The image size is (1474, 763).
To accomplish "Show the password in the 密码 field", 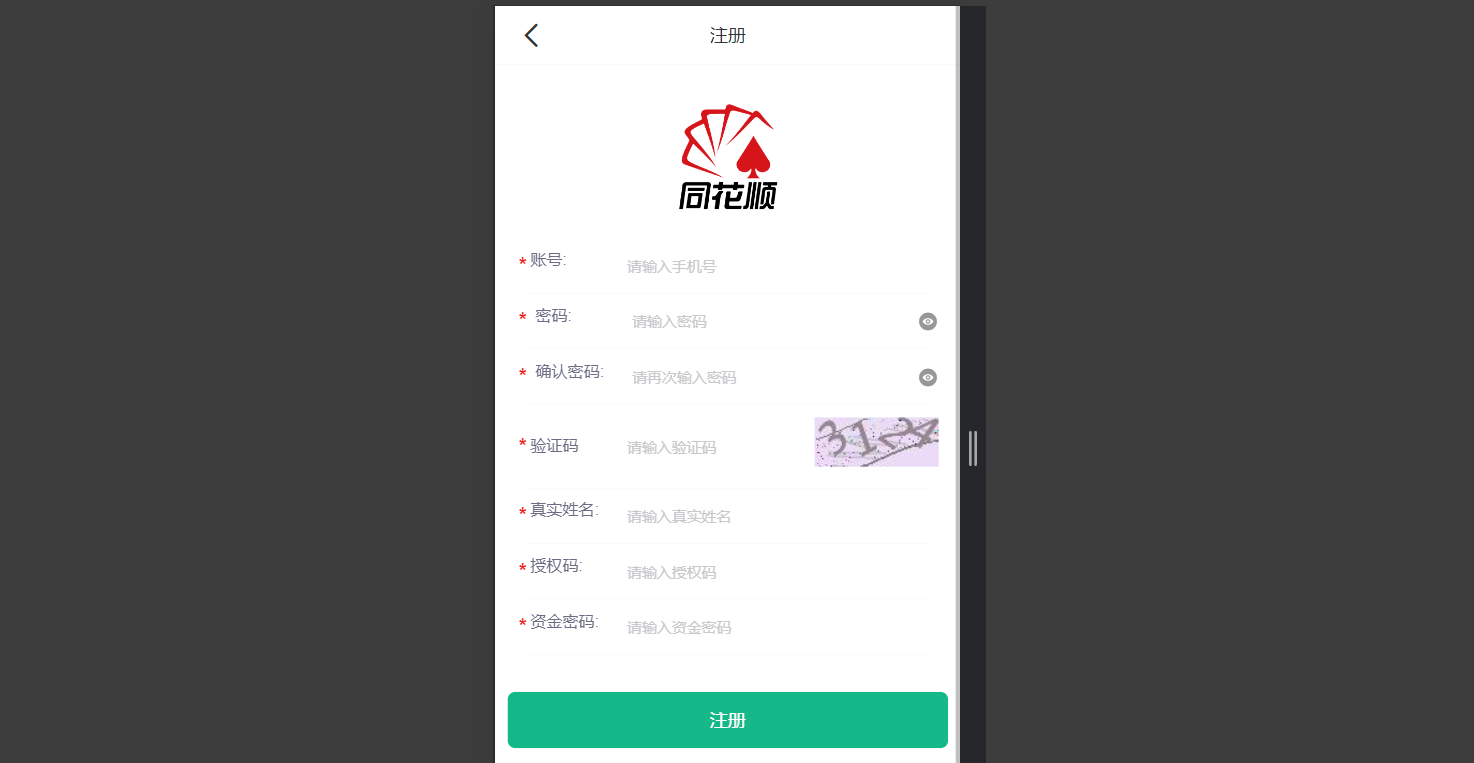I will click(x=928, y=322).
